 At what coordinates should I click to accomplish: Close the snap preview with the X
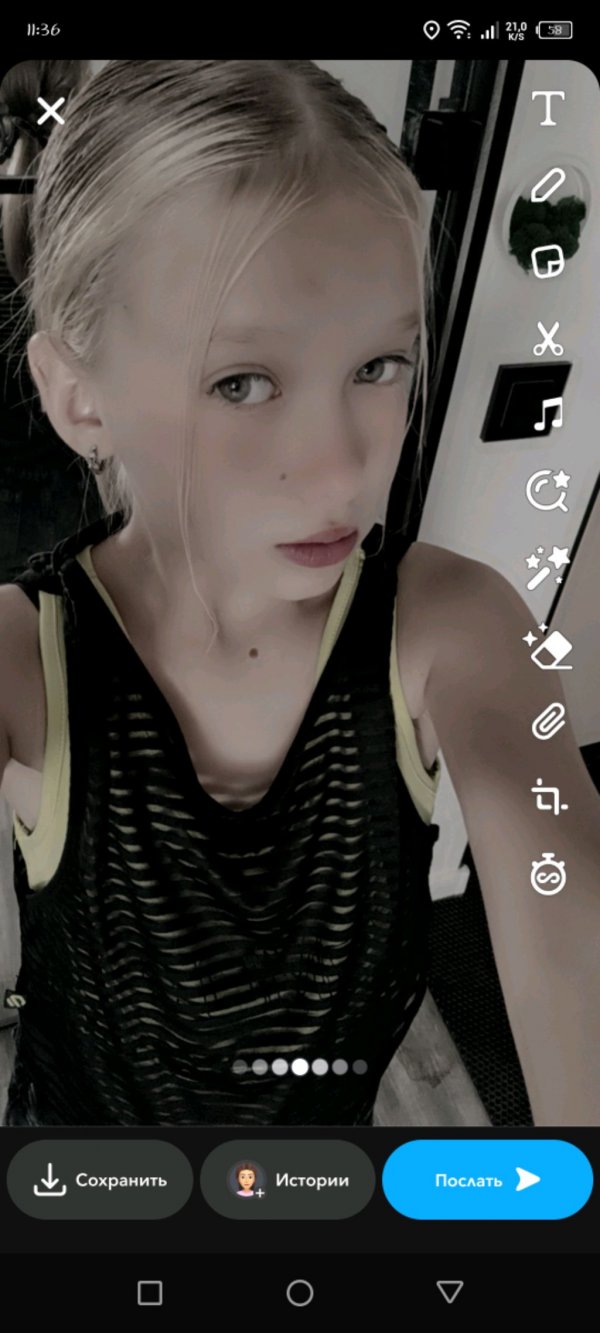point(50,111)
